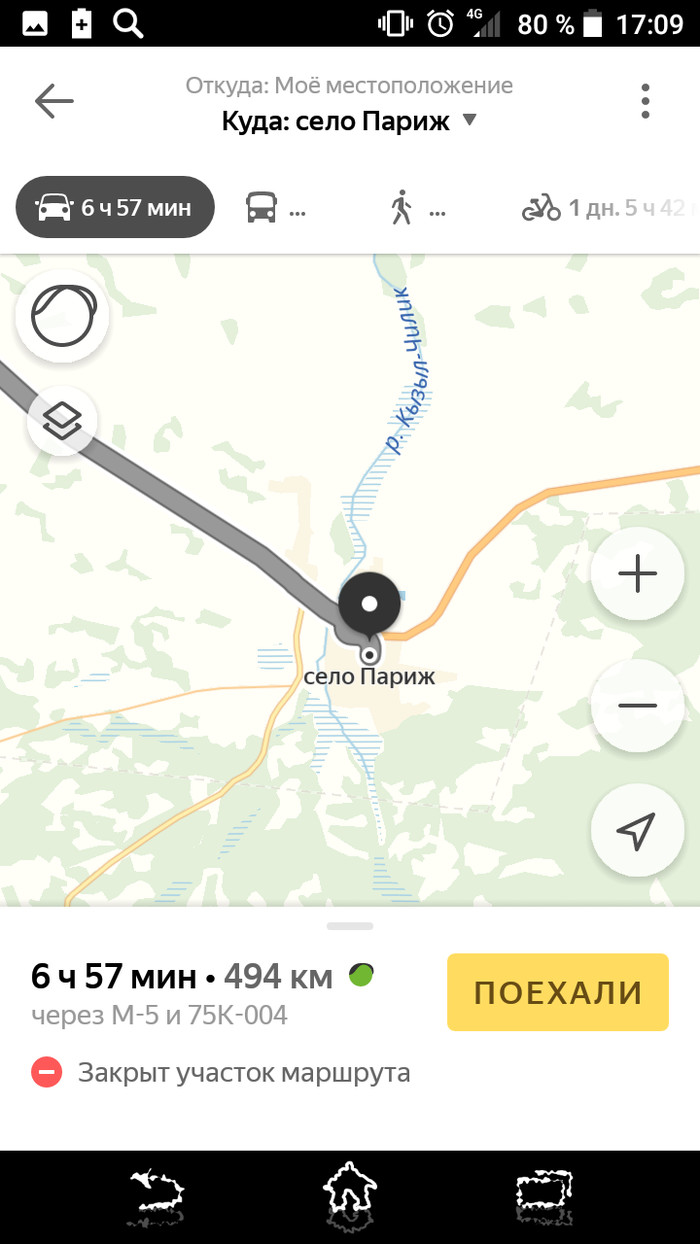Viewport: 700px width, 1244px height.
Task: Tap the round compass button
Action: click(x=62, y=316)
